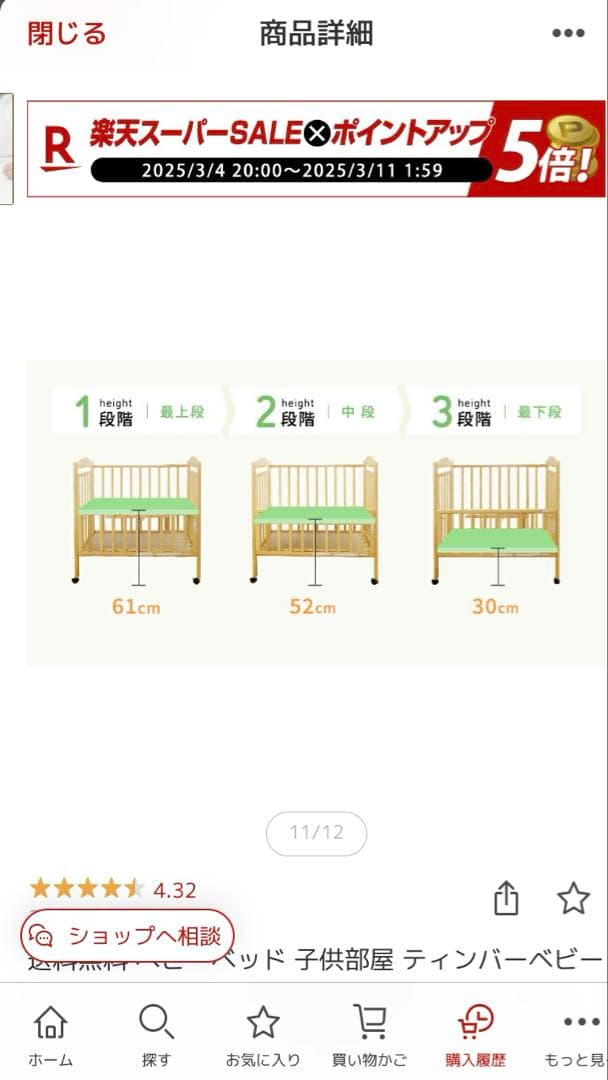Switch to the 探す search tab
Viewport: 608px width, 1080px height.
point(156,1035)
